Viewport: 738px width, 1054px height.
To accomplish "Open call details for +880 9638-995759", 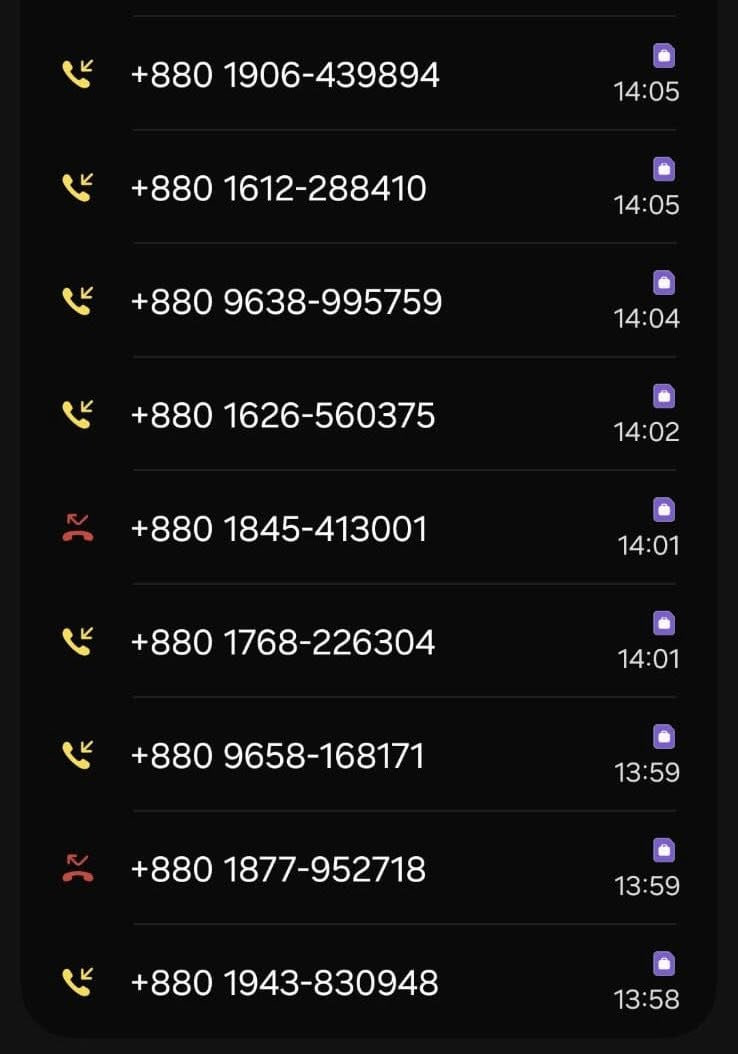I will [x=286, y=302].
